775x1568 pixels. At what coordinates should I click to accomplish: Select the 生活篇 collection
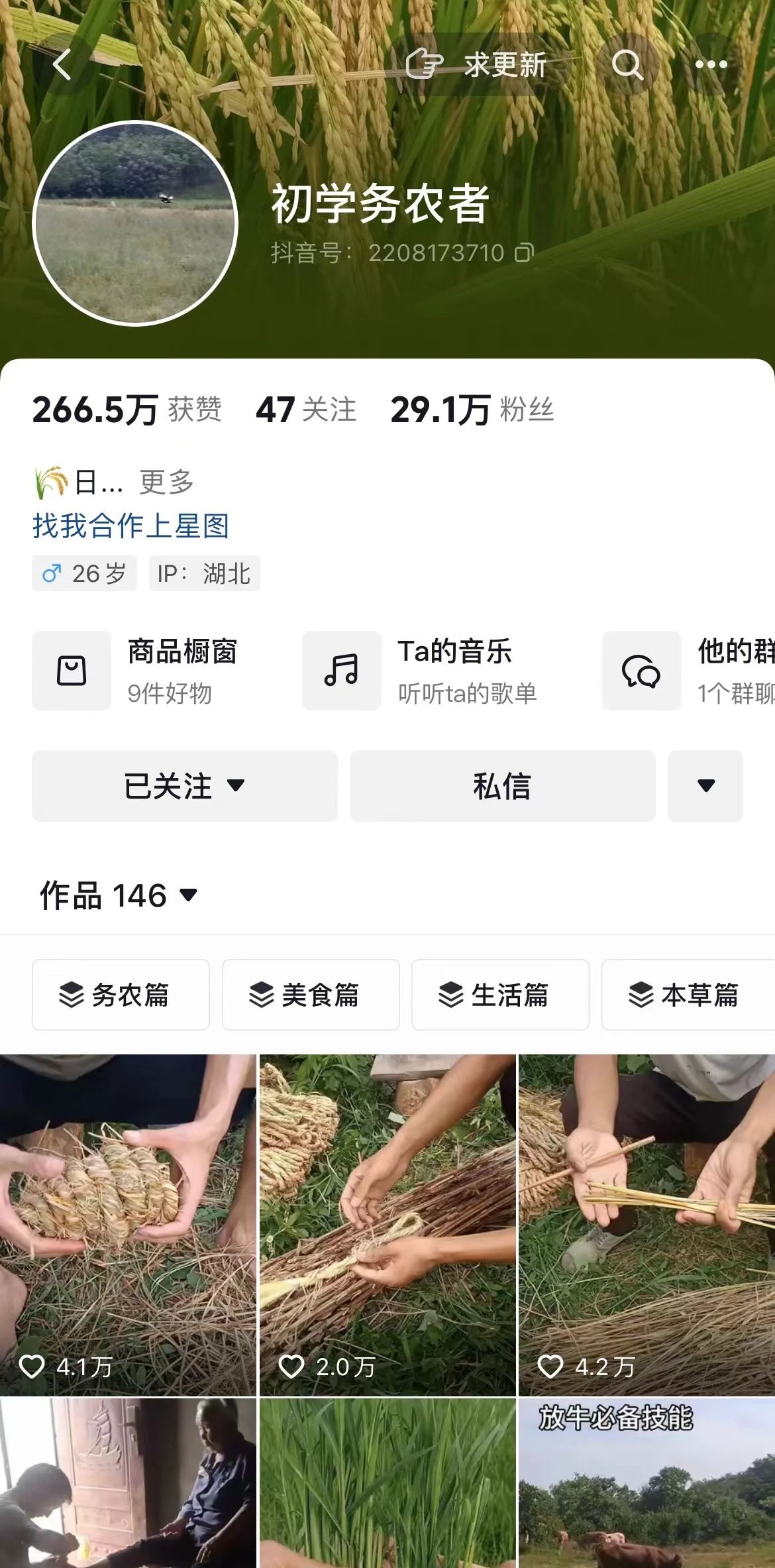point(500,995)
